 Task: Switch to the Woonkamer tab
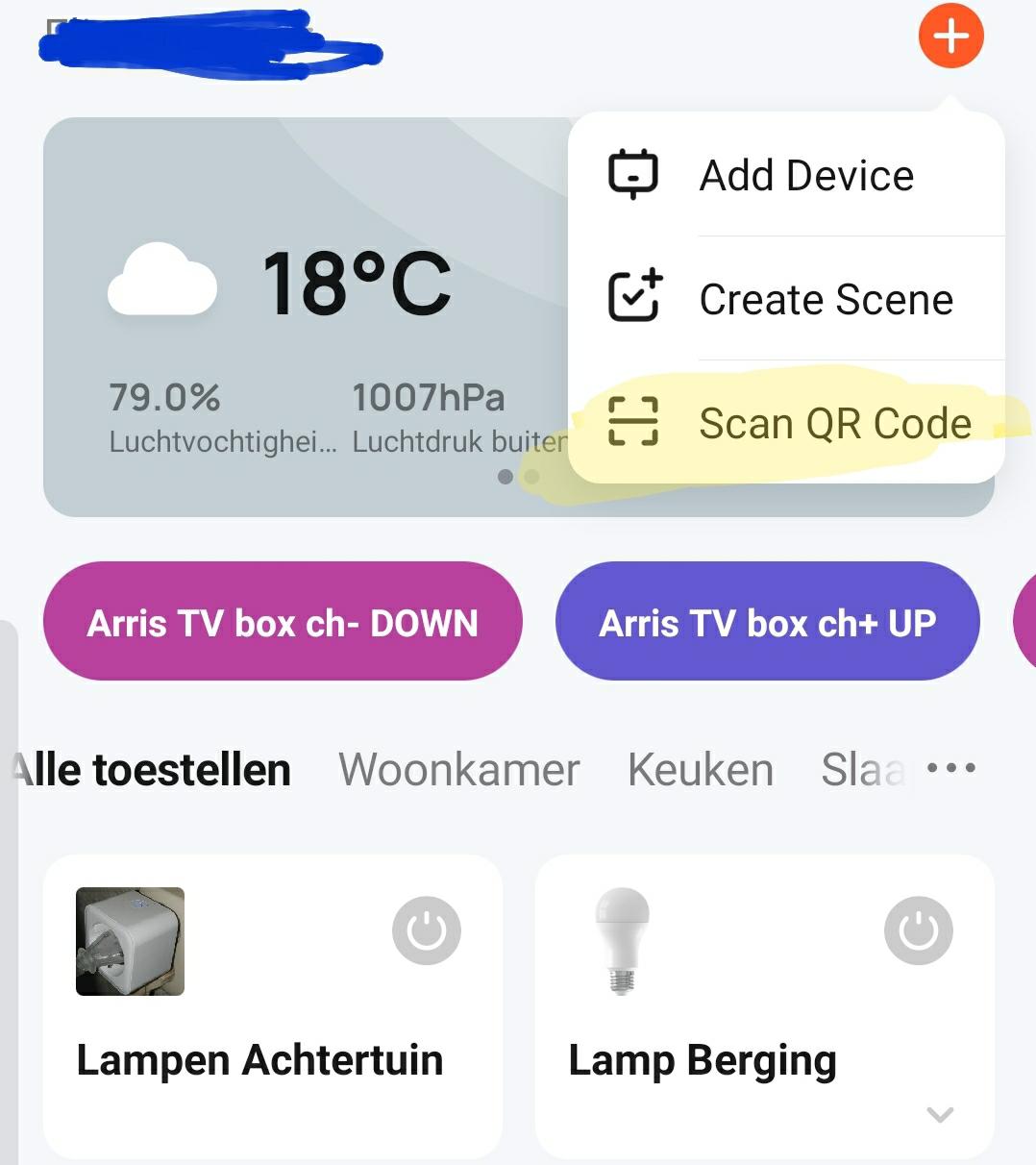coord(458,770)
